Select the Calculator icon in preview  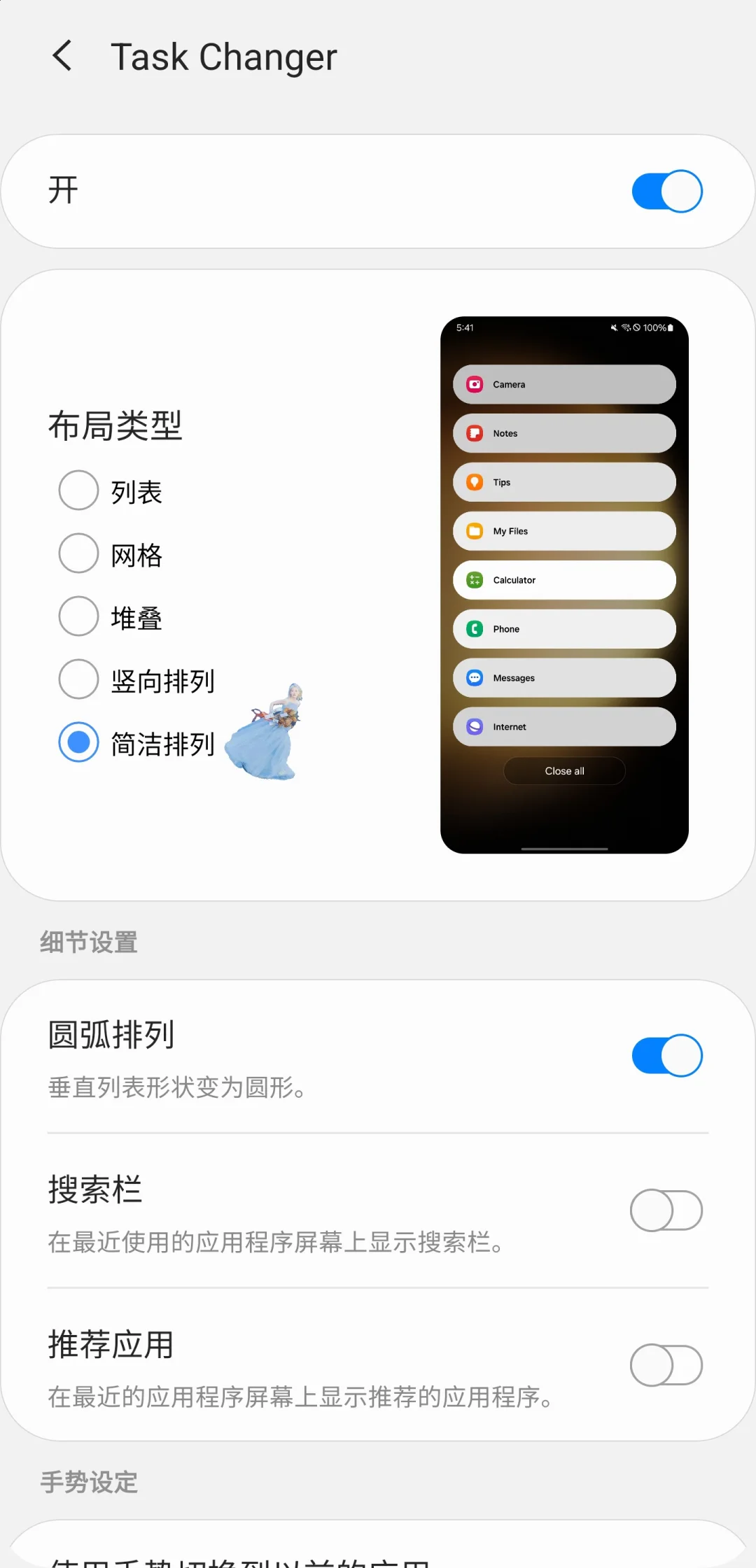475,580
